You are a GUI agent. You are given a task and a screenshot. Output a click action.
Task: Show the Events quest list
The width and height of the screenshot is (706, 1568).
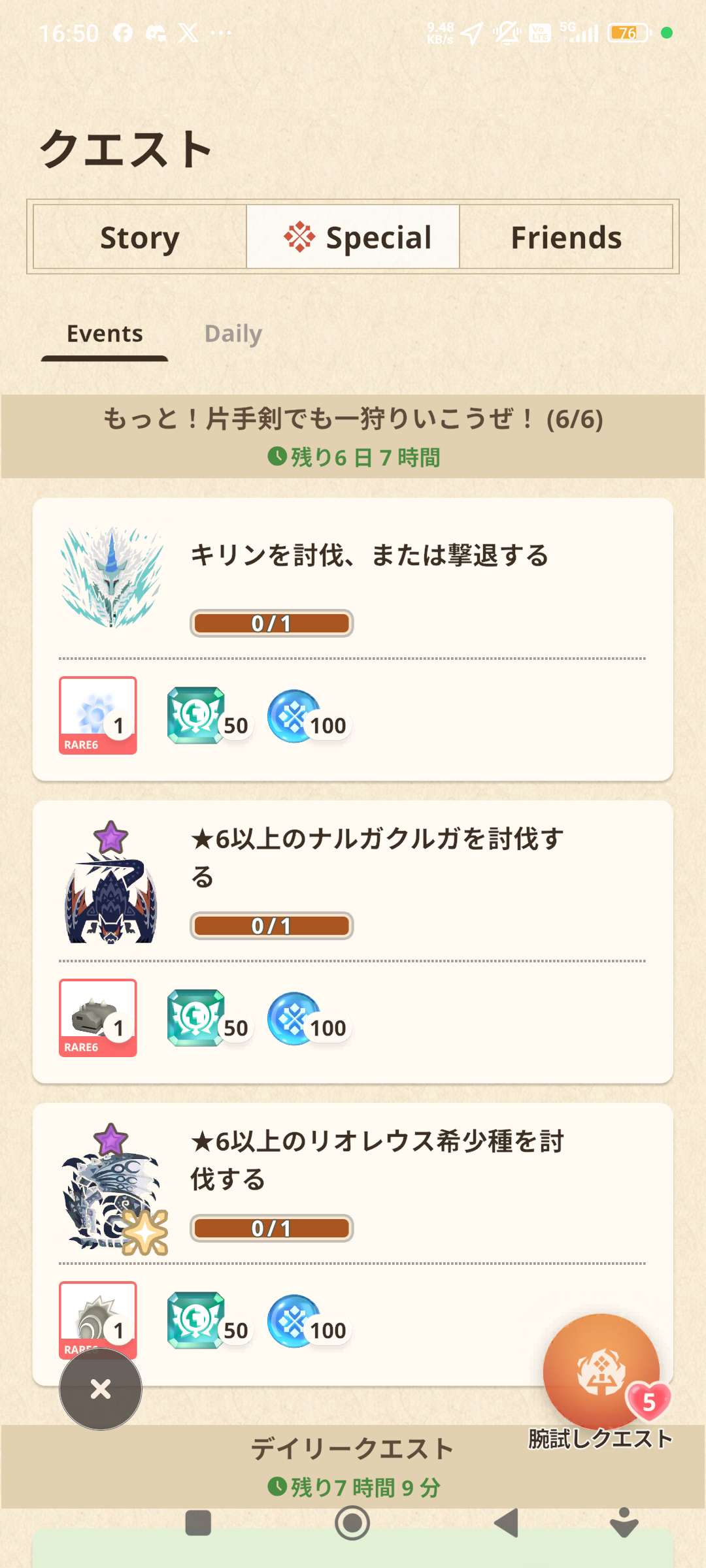coord(105,334)
